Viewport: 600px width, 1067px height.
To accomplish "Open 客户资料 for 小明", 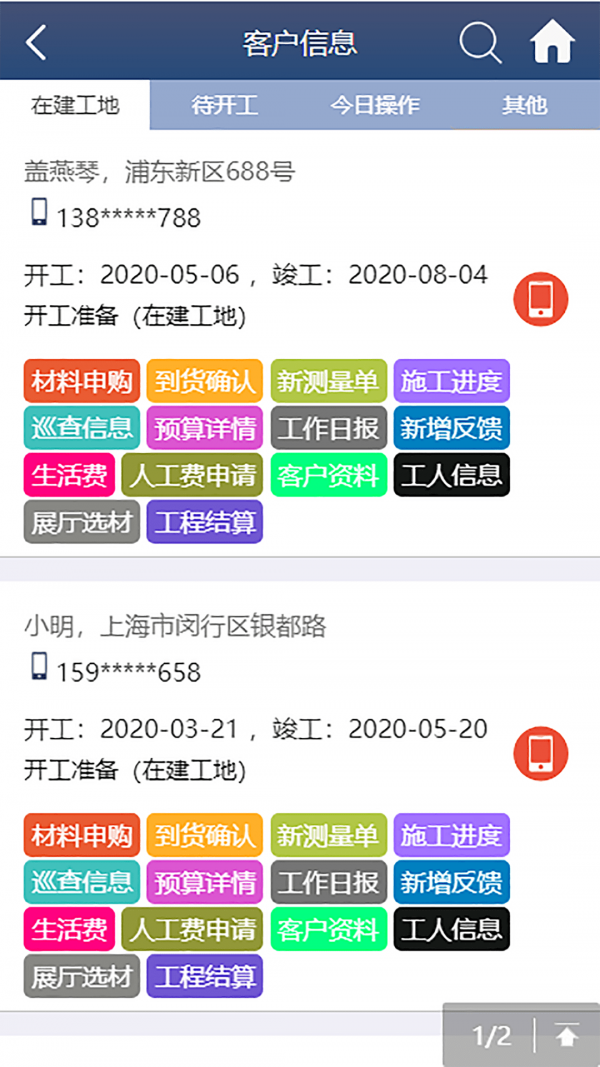I will click(x=329, y=929).
